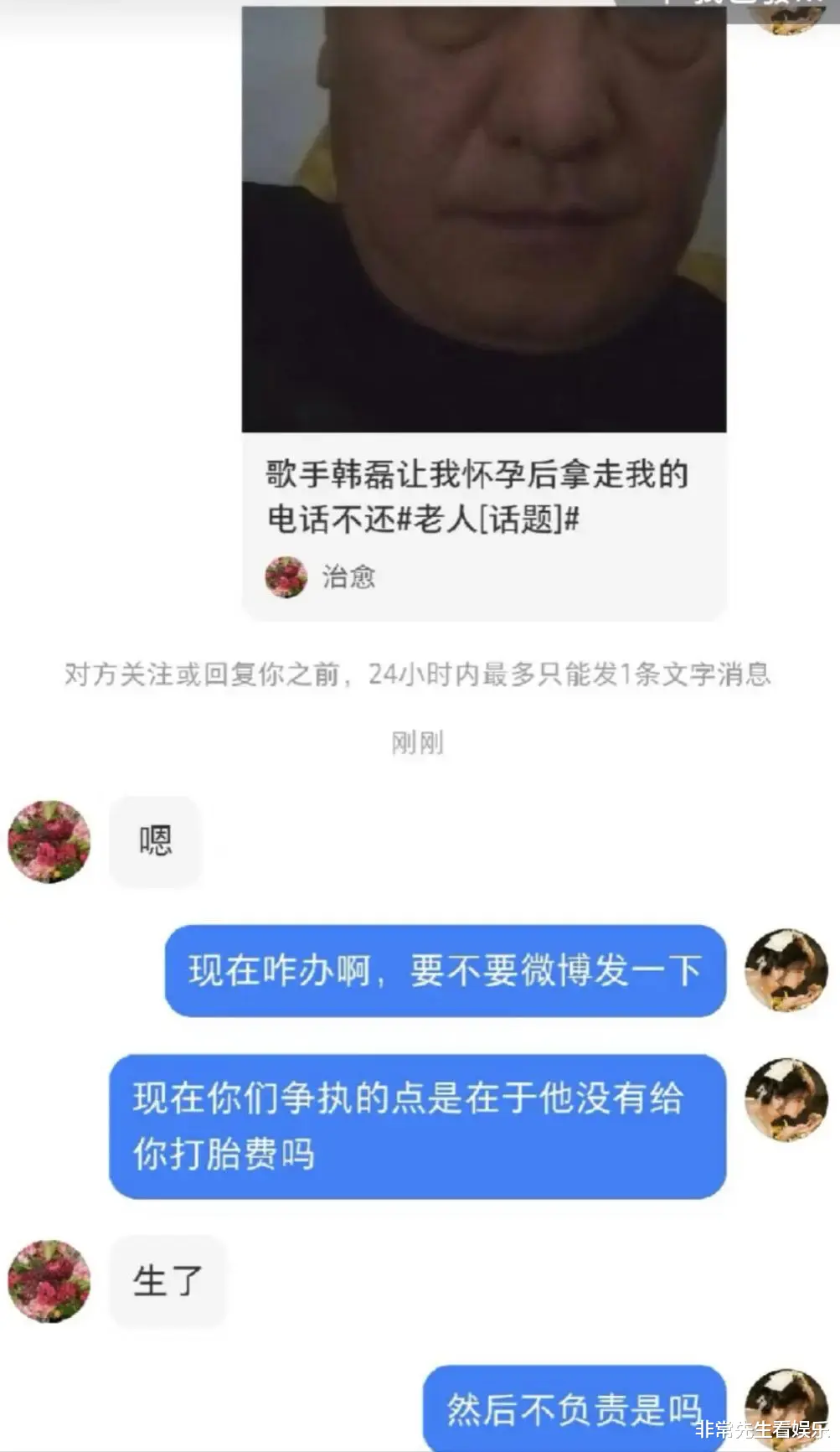Tap the flower avatar next to 生了 message

pyautogui.click(x=48, y=1282)
